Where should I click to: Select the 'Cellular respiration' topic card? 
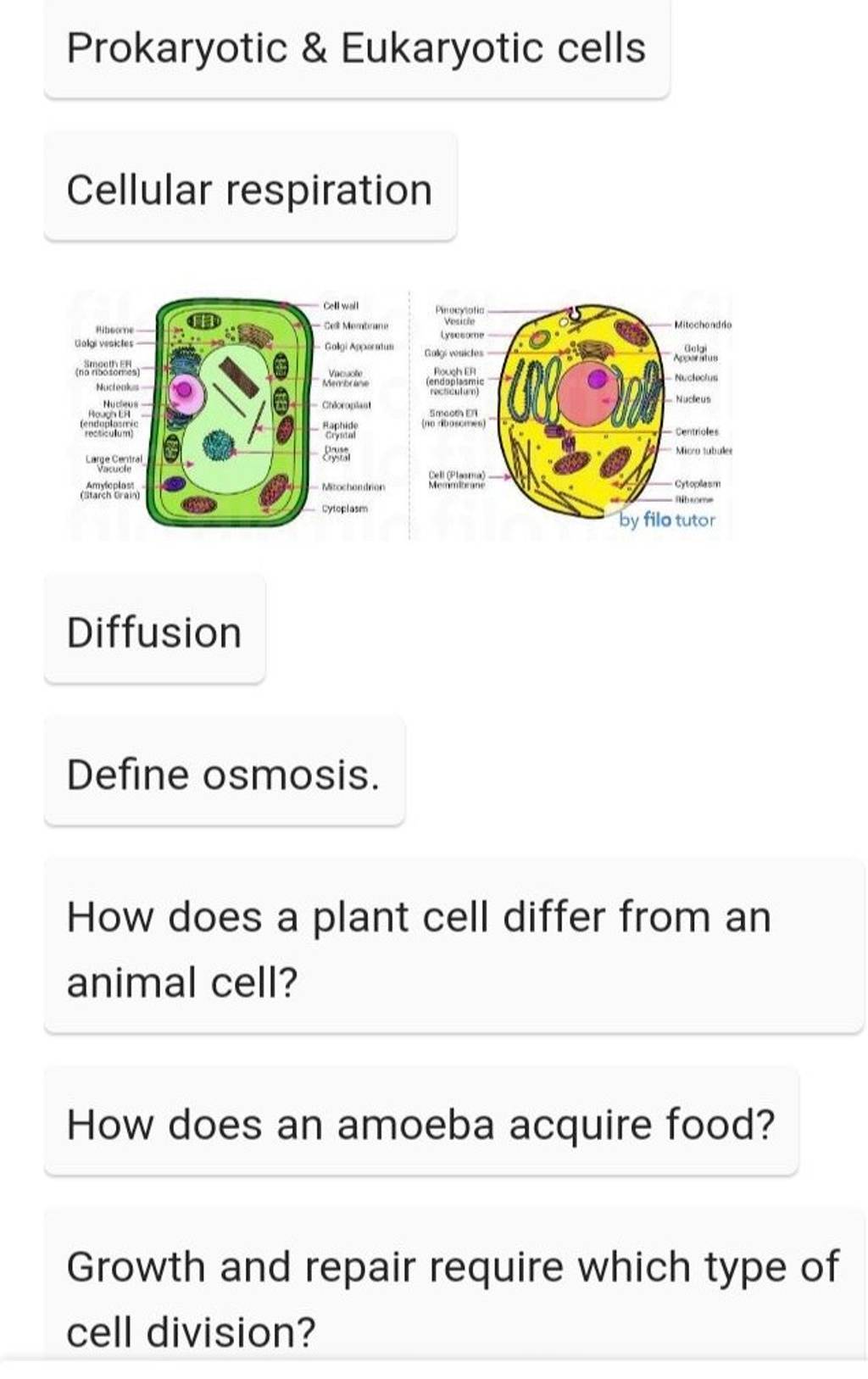click(x=250, y=188)
